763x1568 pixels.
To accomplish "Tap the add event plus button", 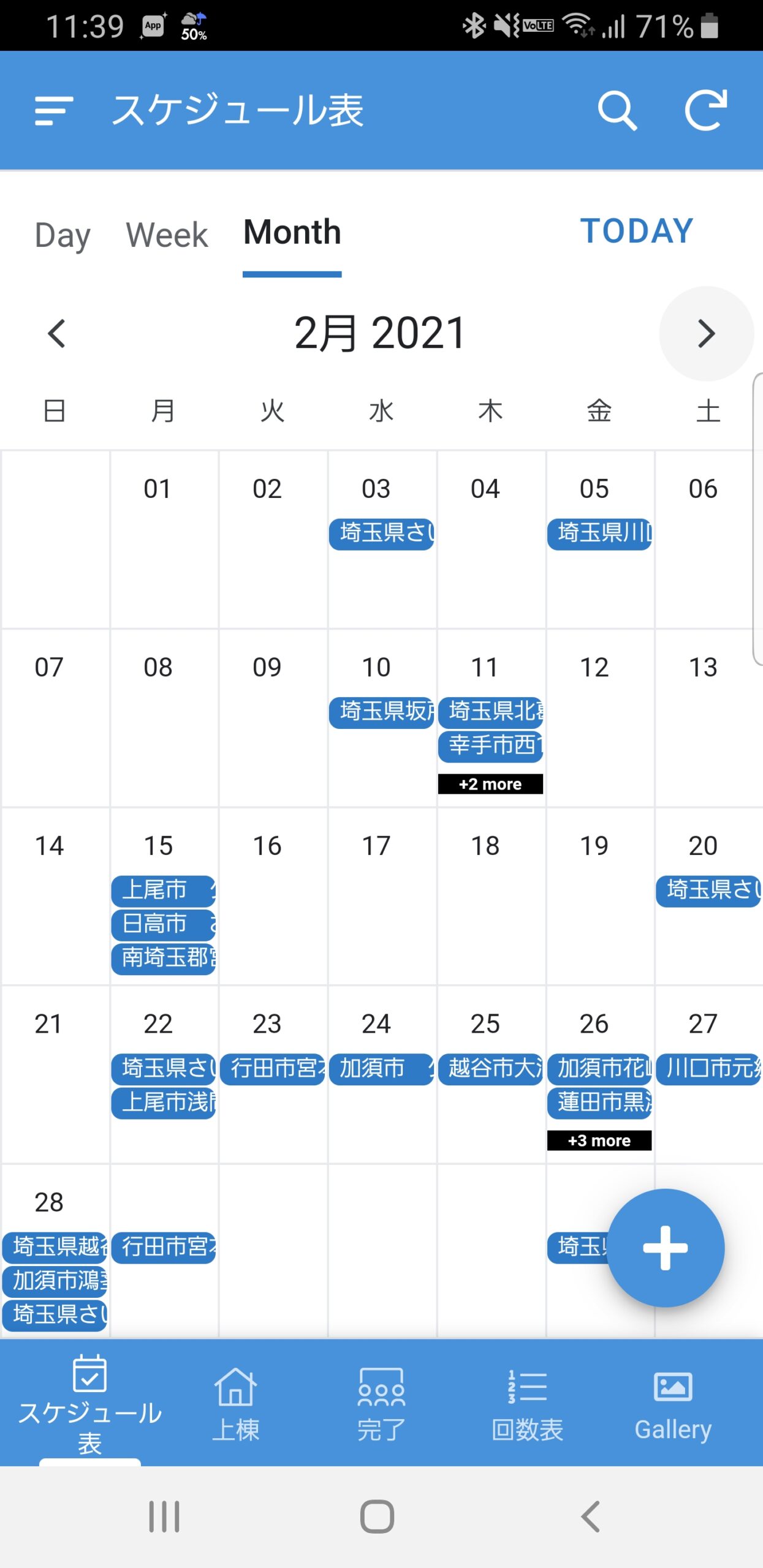I will coord(666,1248).
